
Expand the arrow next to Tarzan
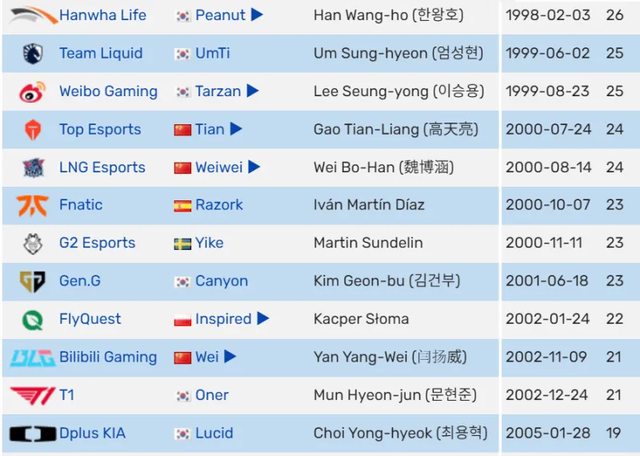(x=253, y=91)
